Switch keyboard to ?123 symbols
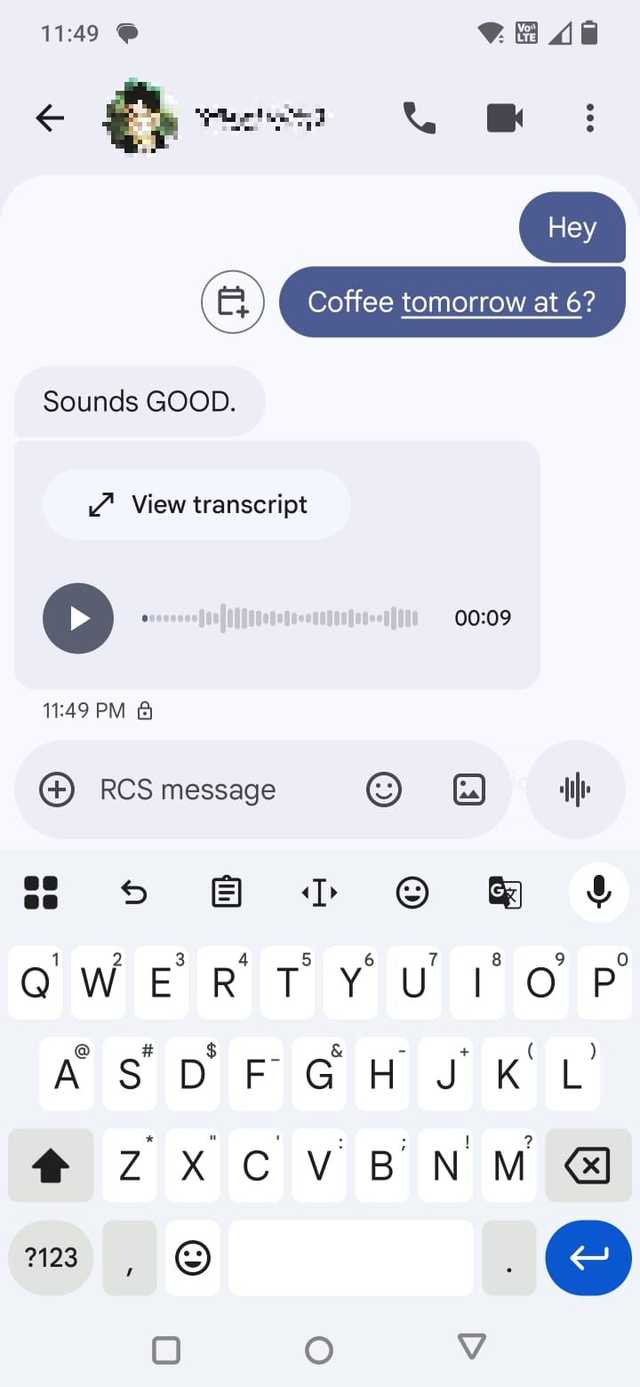Viewport: 640px width, 1387px height. [50, 1257]
